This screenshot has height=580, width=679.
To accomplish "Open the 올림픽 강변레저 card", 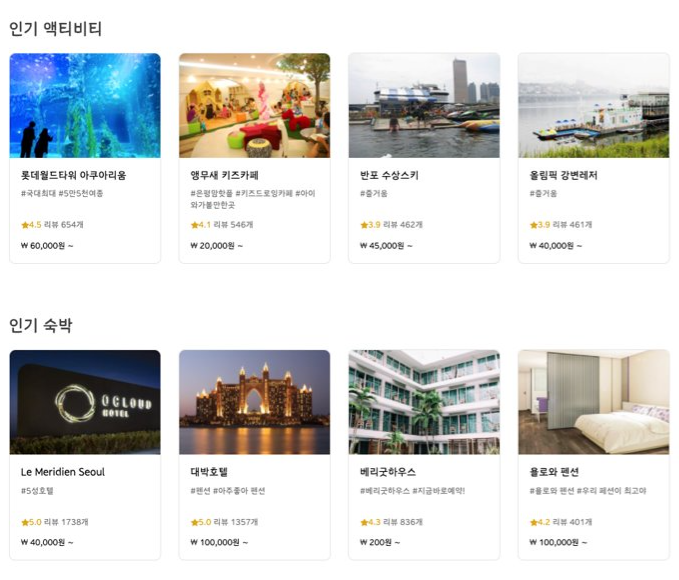I will point(593,157).
